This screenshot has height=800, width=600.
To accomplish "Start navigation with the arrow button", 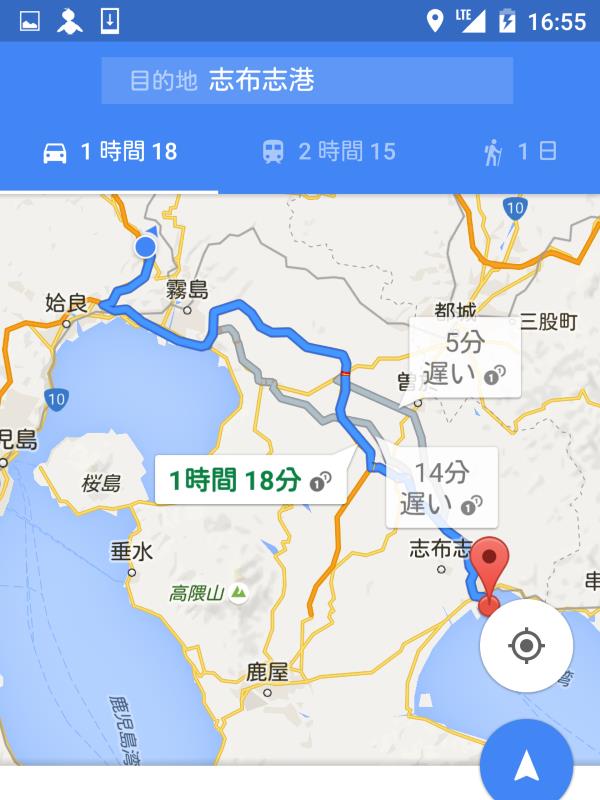I will [526, 765].
